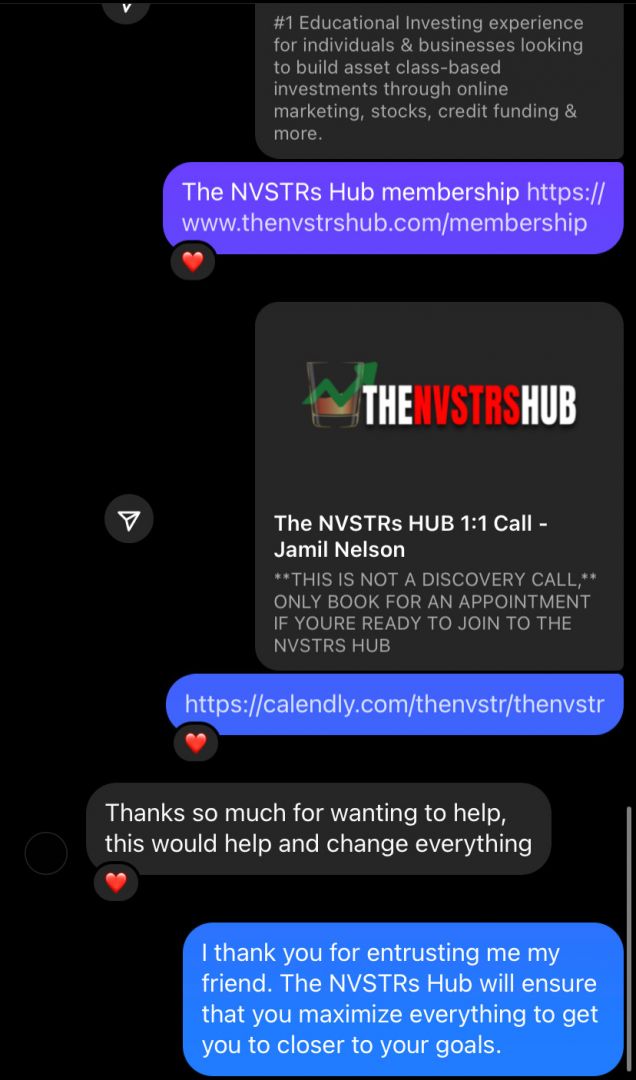Open the Calendly thenvstr link

(394, 704)
